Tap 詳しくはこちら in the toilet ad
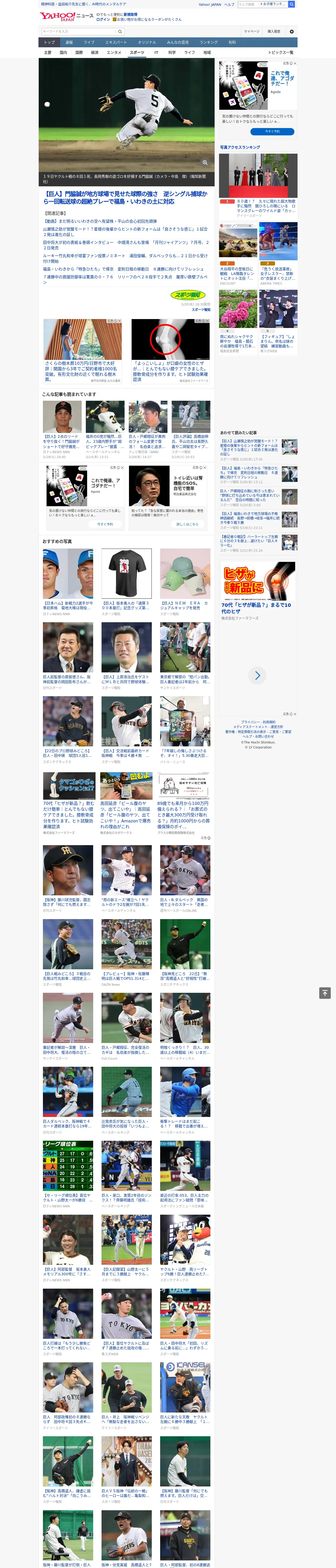Viewport: 336px width, 1568px height. pyautogui.click(x=187, y=524)
